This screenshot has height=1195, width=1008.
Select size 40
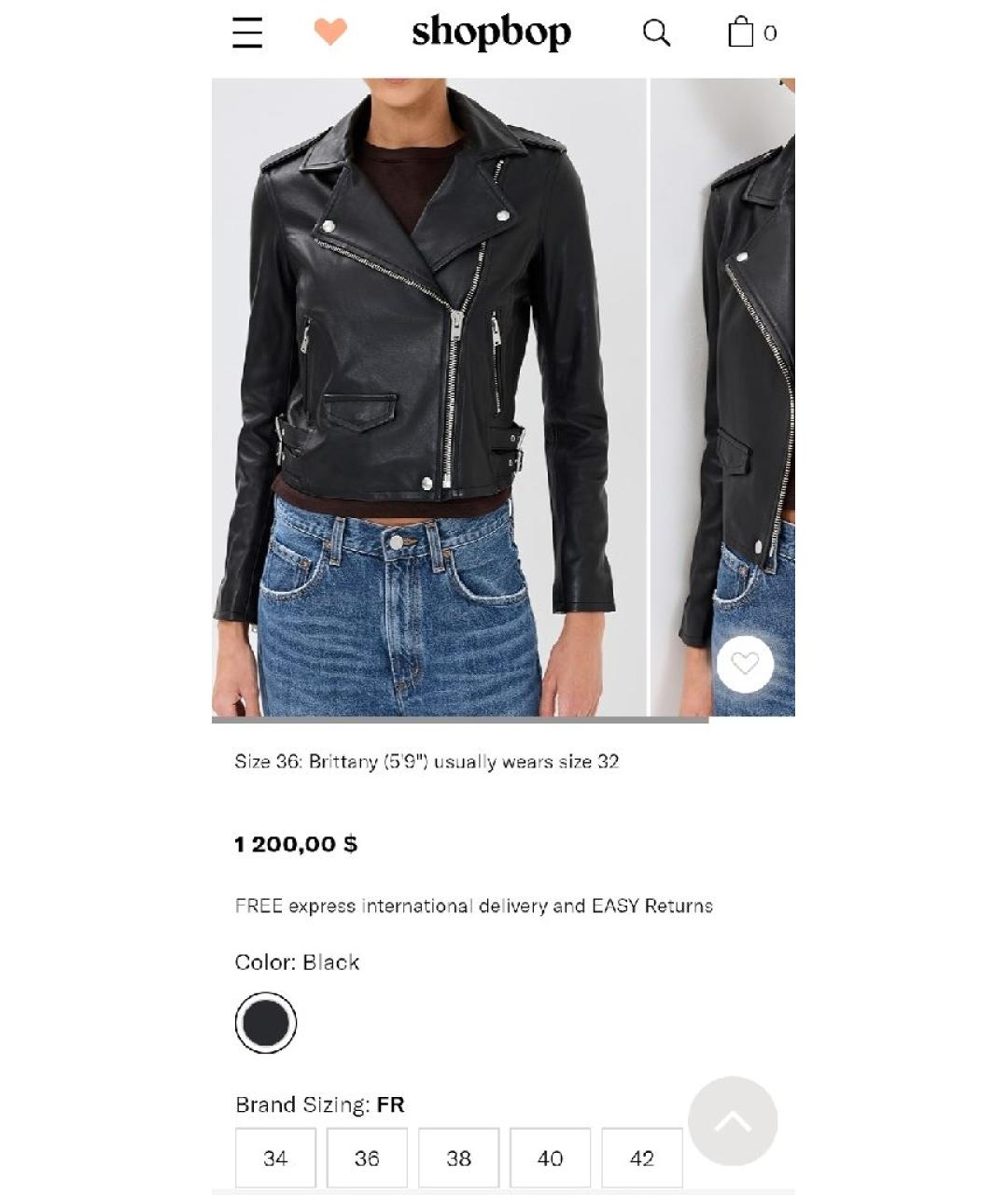550,1158
